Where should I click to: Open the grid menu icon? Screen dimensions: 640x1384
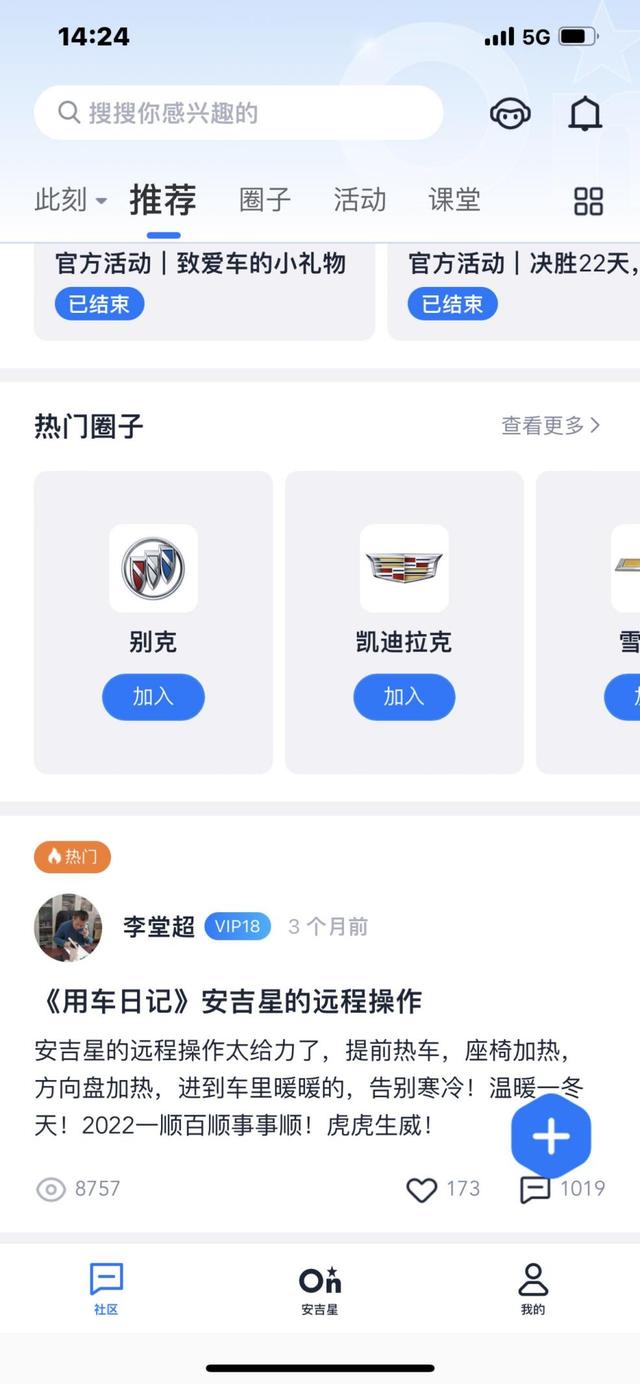(x=588, y=201)
